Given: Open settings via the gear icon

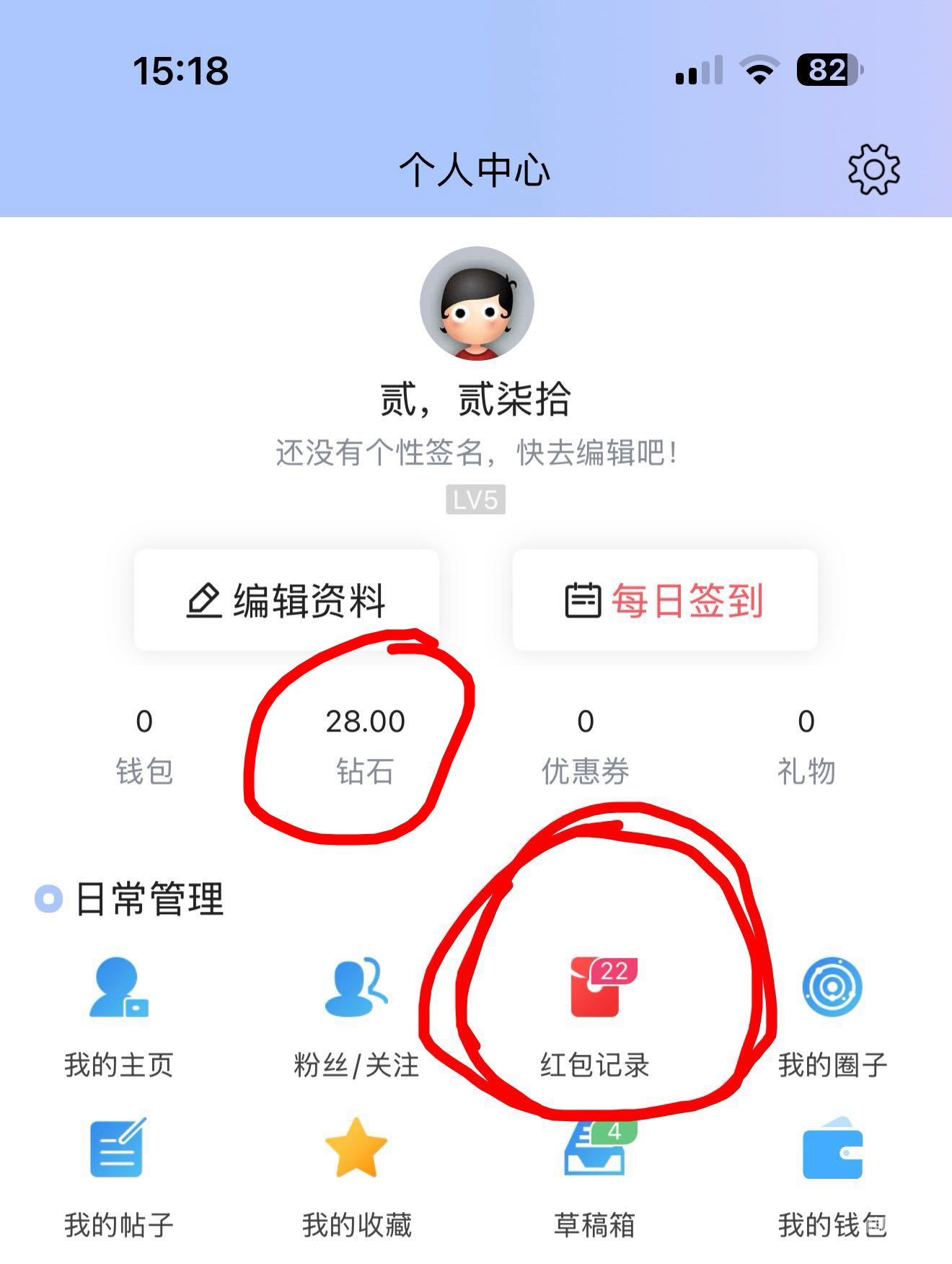Looking at the screenshot, I should tap(873, 170).
